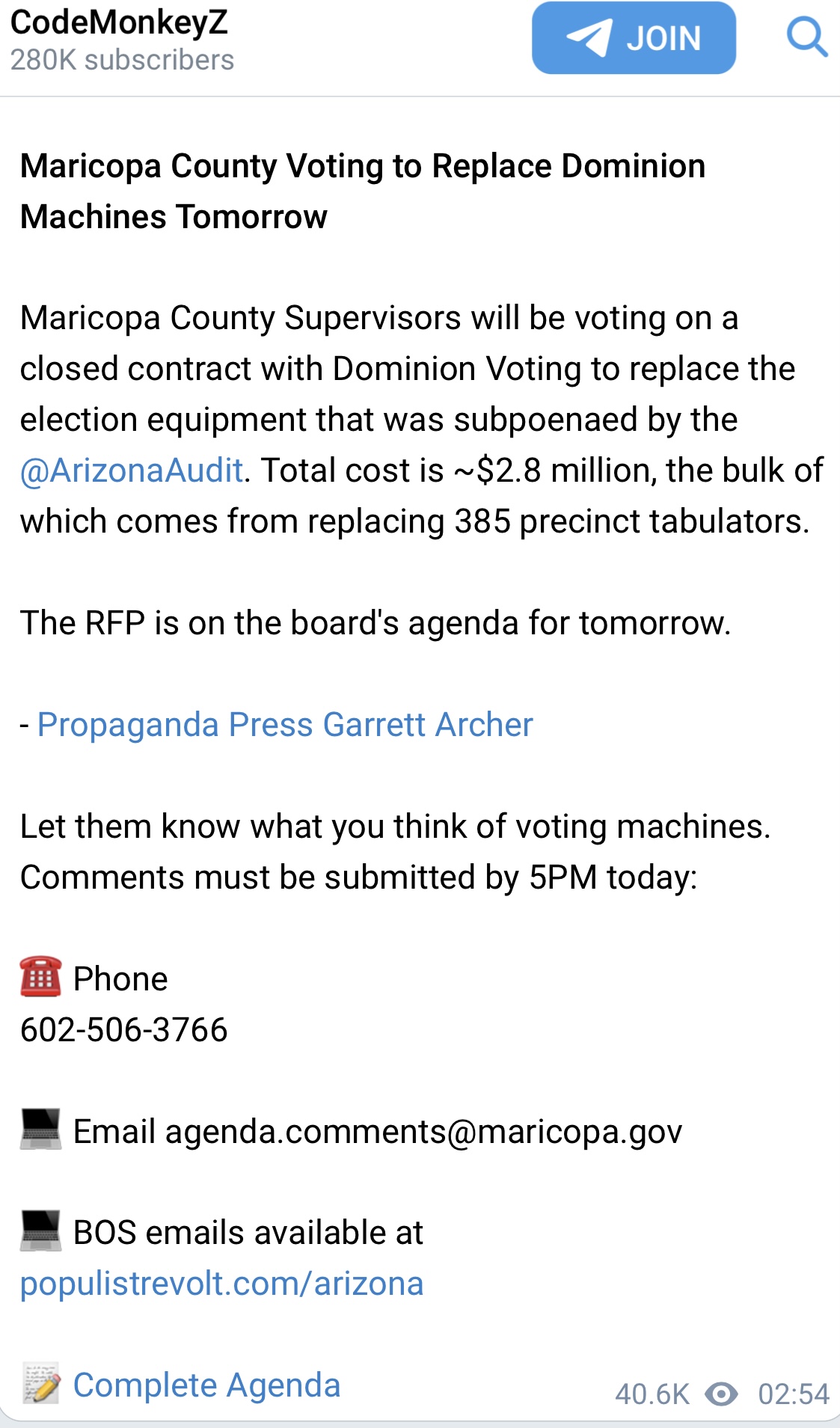The width and height of the screenshot is (840, 1428).
Task: Open search with the magnifier icon
Action: 807,37
